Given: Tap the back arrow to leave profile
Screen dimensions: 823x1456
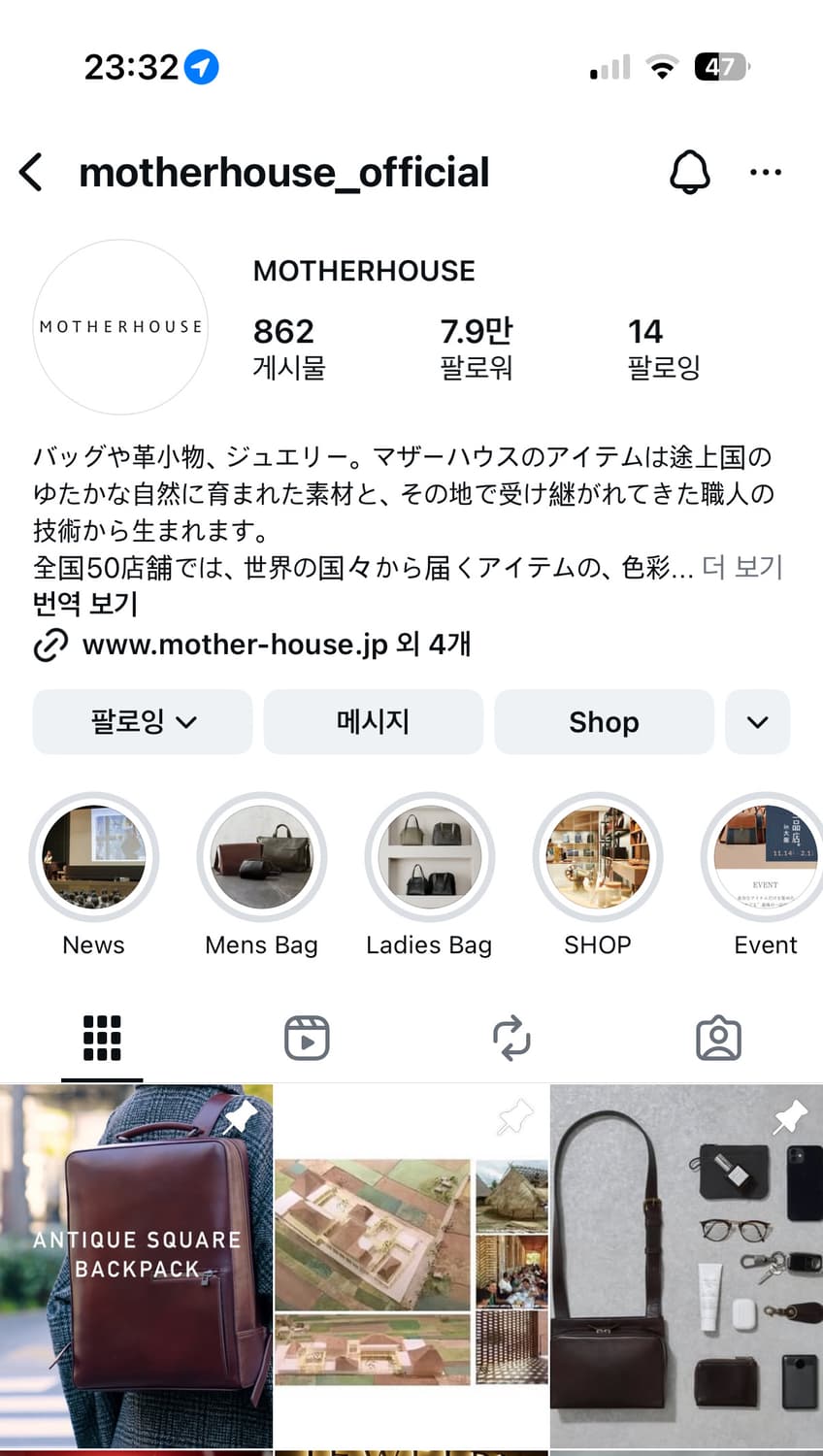Looking at the screenshot, I should 32,172.
